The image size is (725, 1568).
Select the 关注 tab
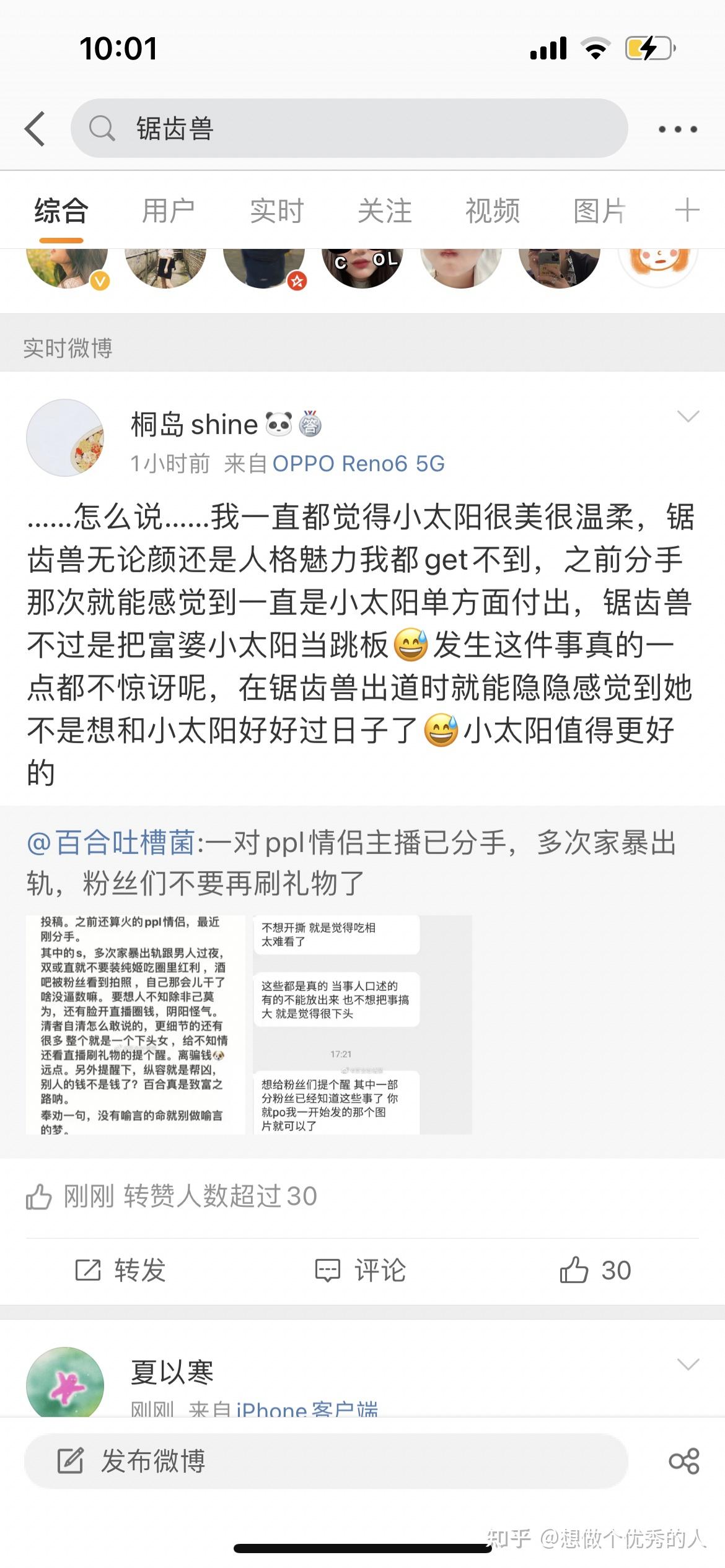tap(384, 211)
